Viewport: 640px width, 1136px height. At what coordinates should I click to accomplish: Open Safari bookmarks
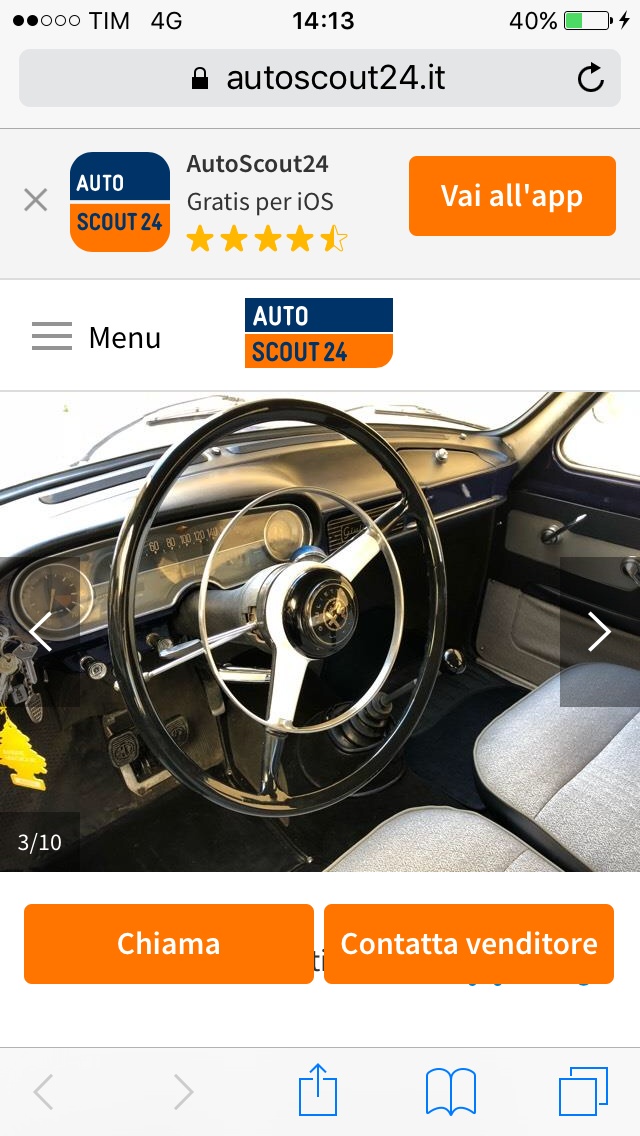click(x=451, y=1091)
